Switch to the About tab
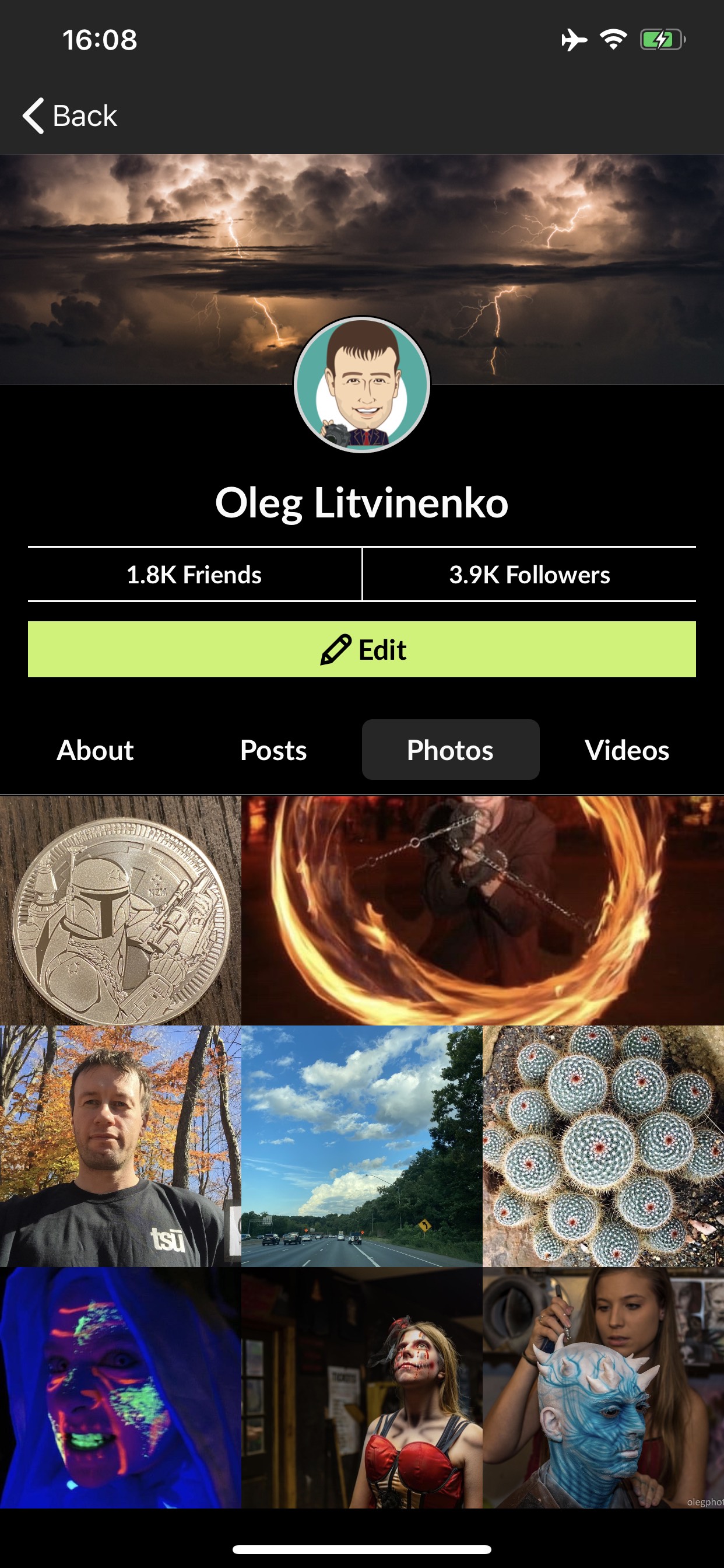 (95, 750)
